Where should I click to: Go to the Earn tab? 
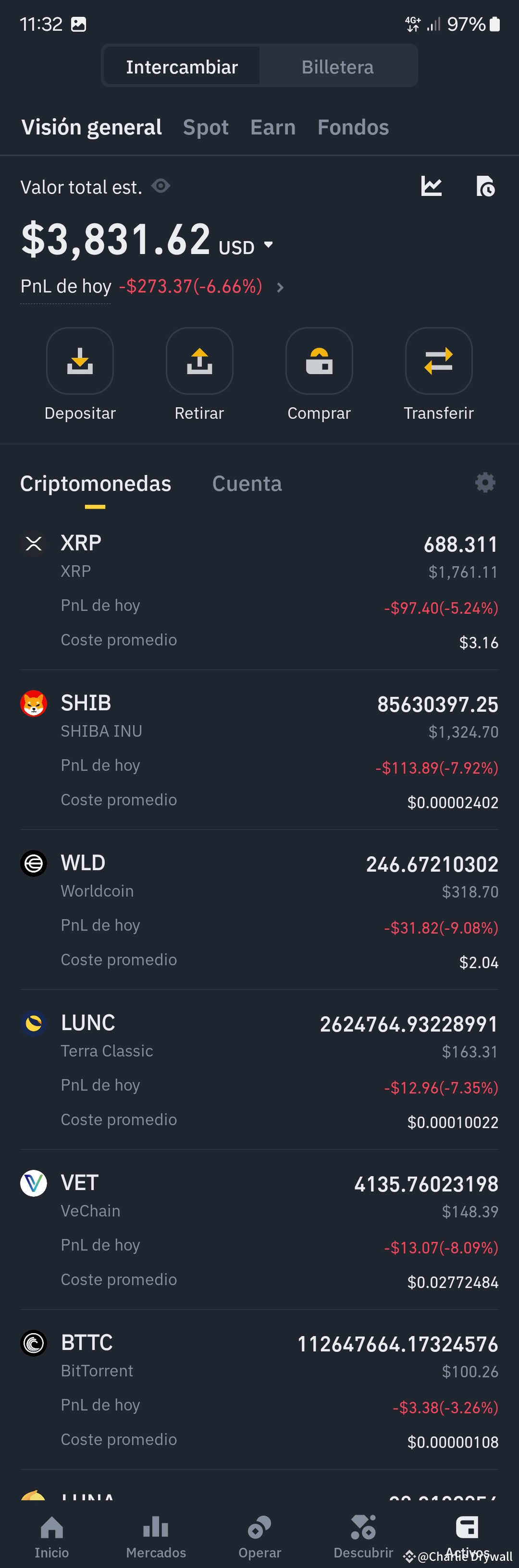pos(273,127)
